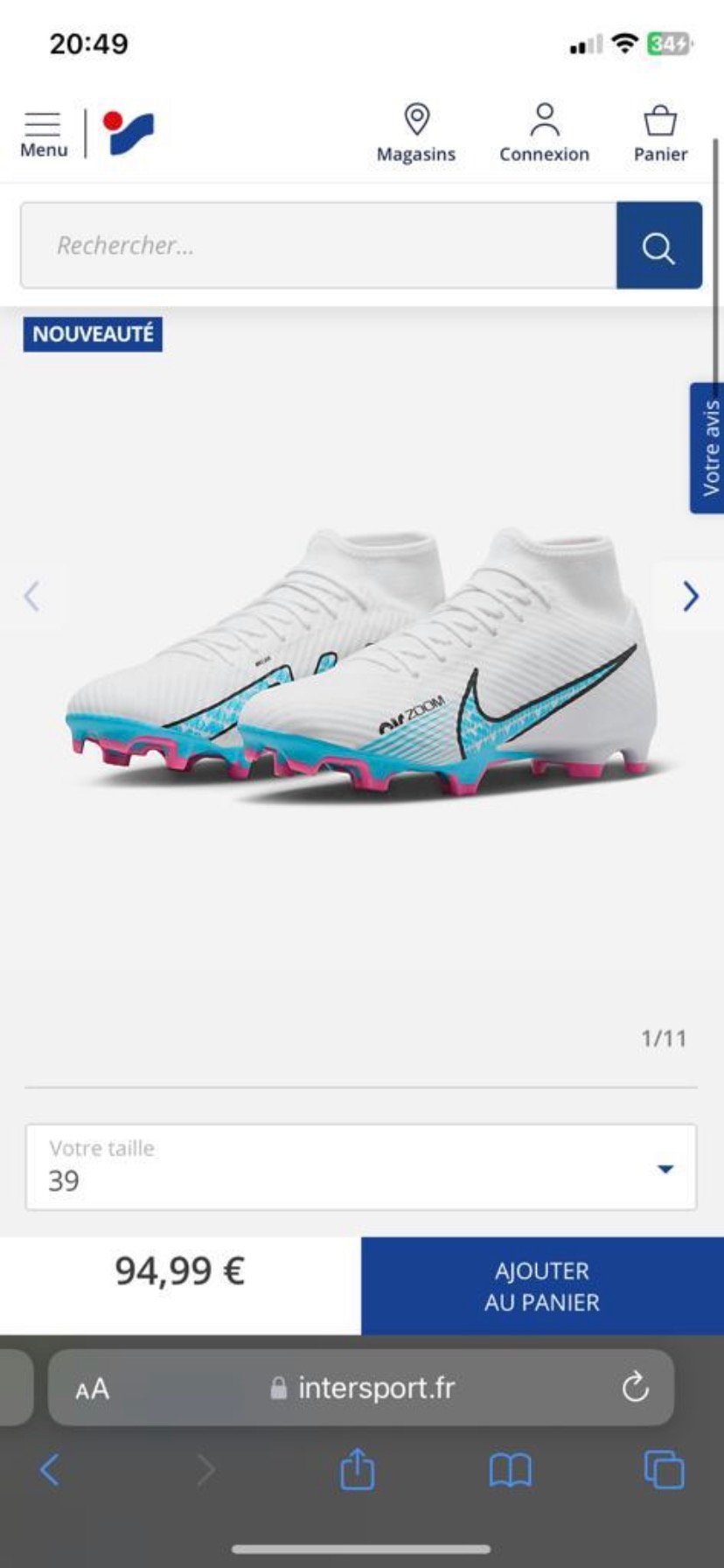
Task: Expand the Votre taille size dropdown
Action: pyautogui.click(x=361, y=1167)
